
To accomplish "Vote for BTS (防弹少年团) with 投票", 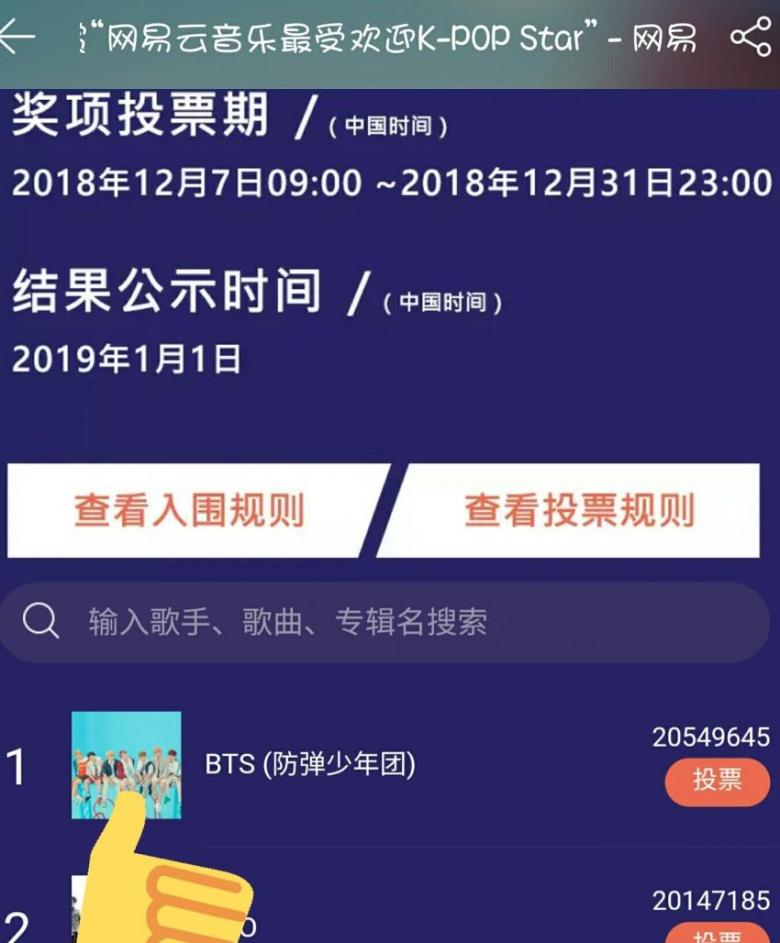I will pos(717,781).
